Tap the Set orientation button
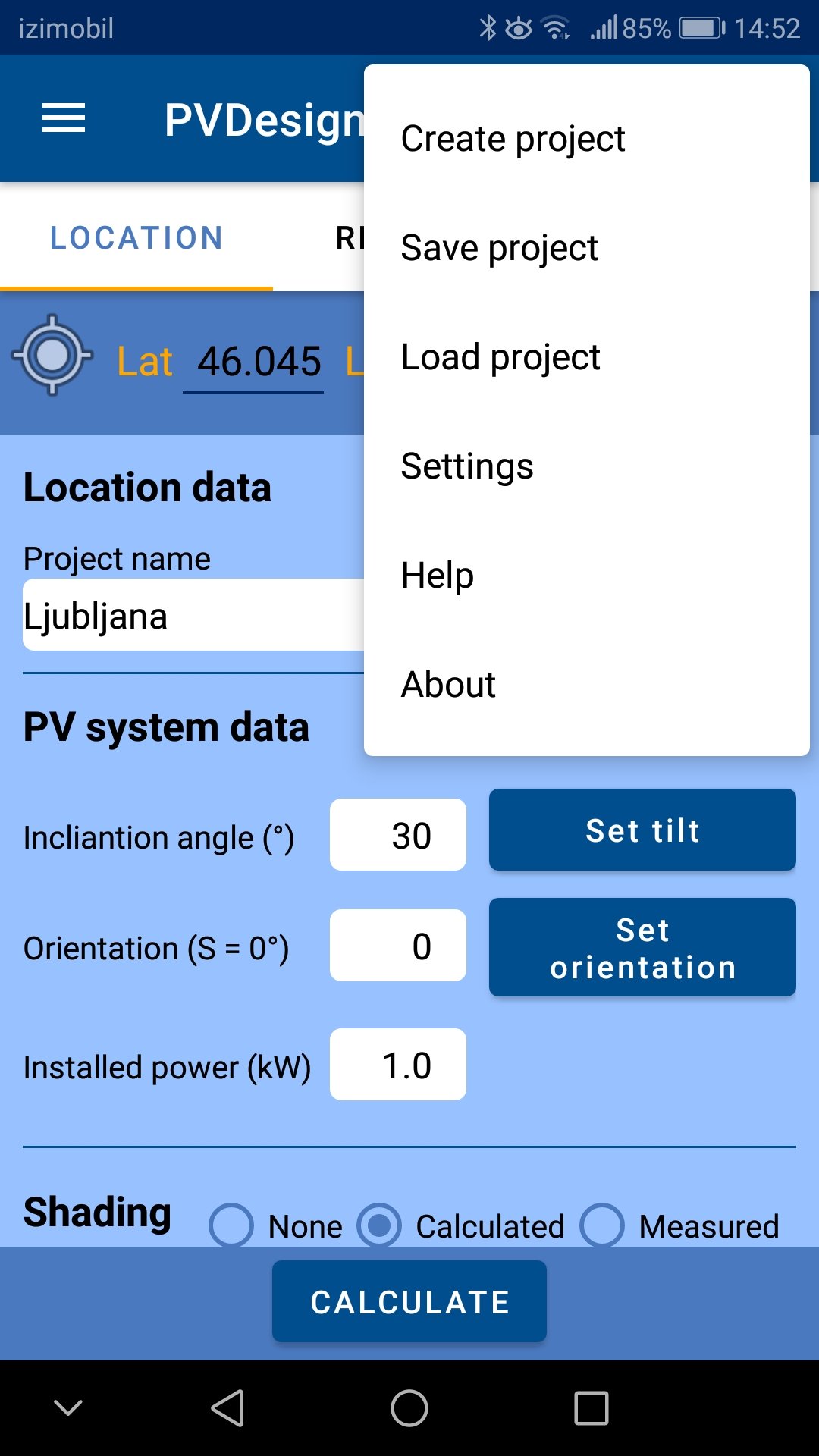Screen dimensions: 819x1456 642,948
